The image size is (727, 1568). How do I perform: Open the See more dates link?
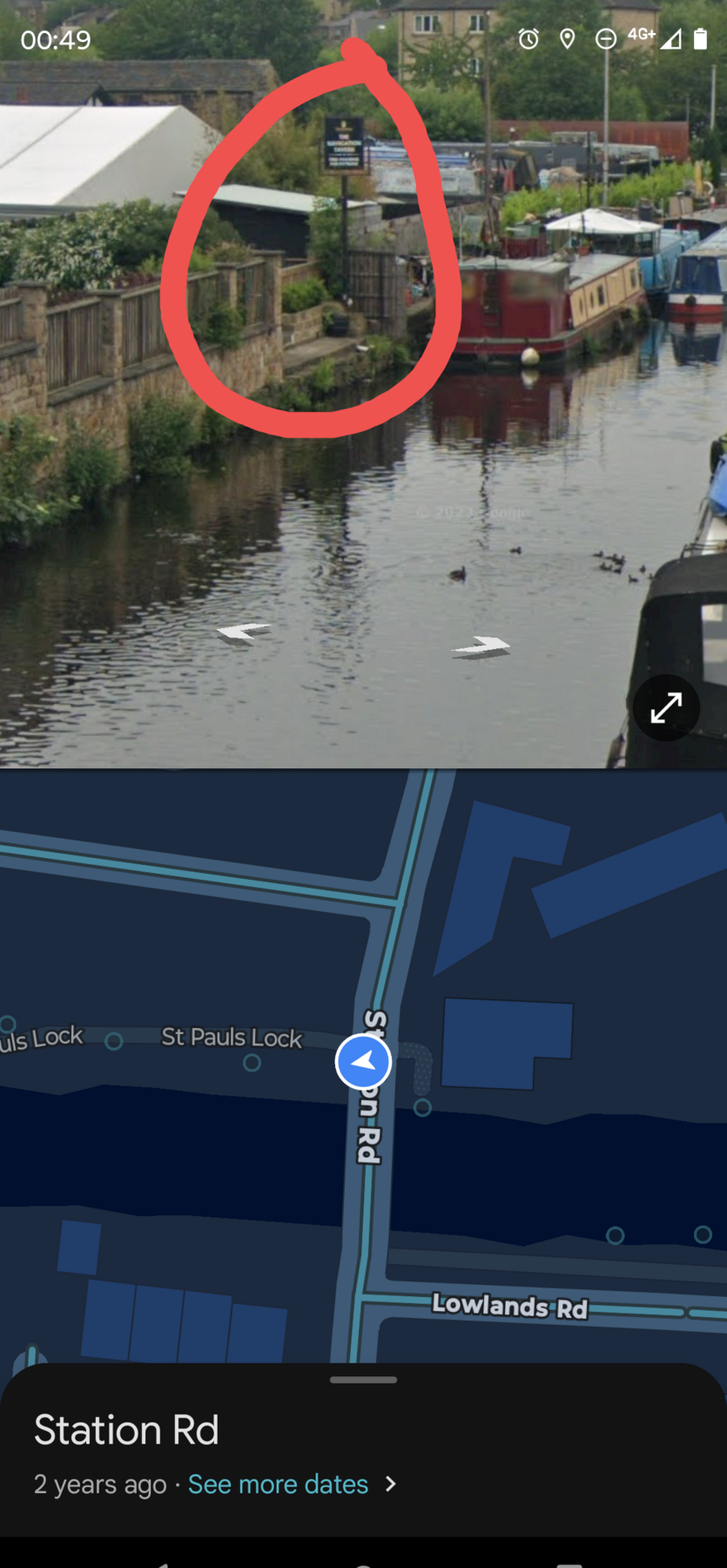278,1484
